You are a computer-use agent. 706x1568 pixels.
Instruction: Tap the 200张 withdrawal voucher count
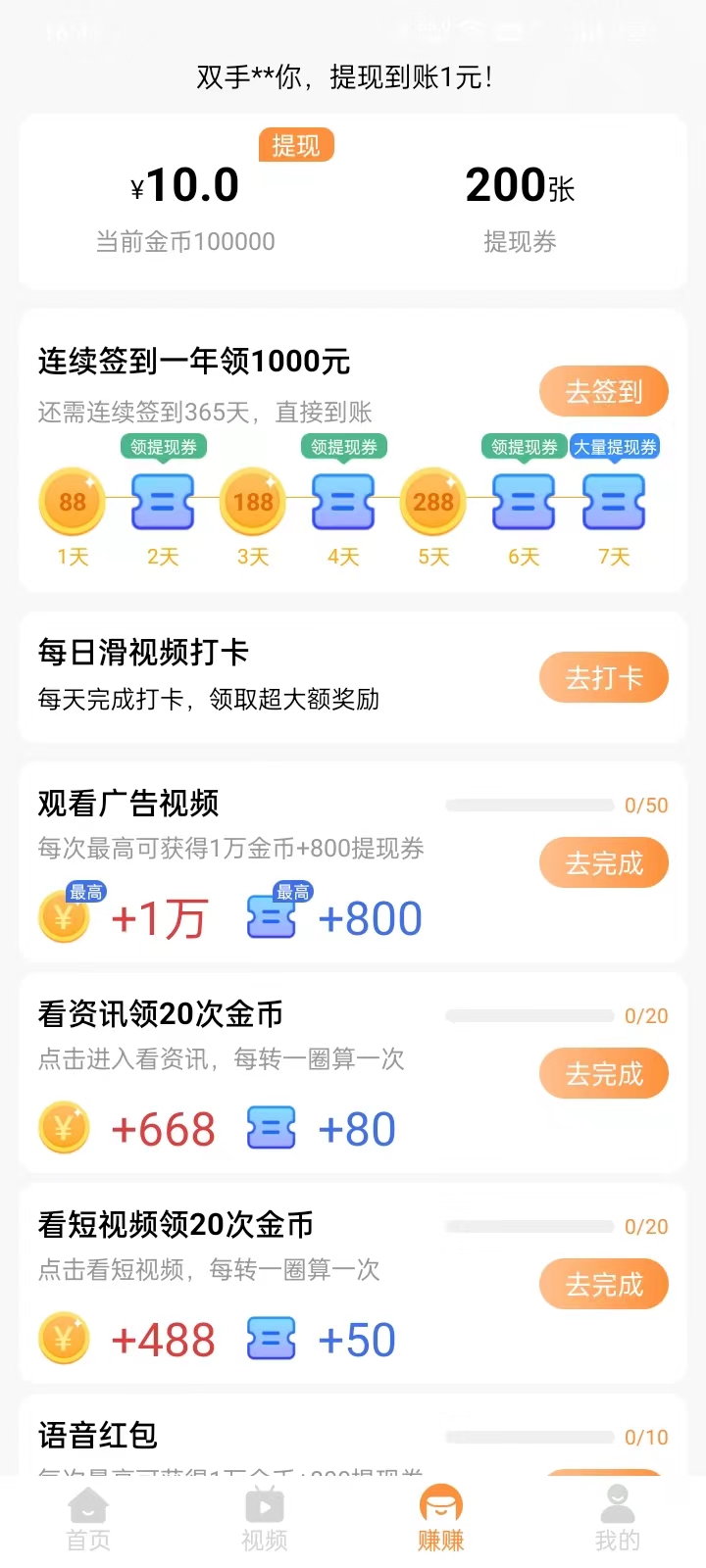520,186
